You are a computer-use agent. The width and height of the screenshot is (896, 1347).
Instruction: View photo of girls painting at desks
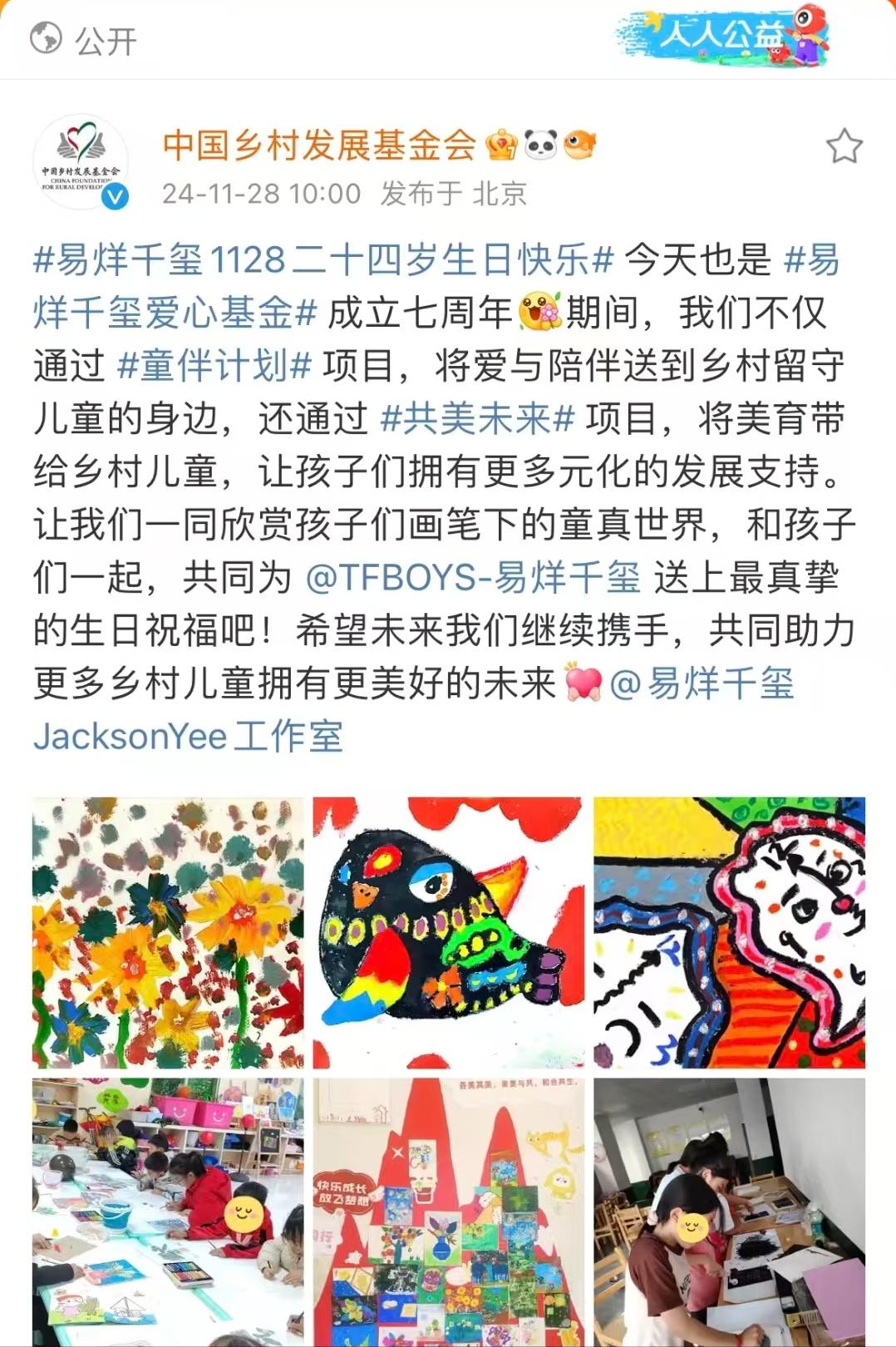point(729,1211)
